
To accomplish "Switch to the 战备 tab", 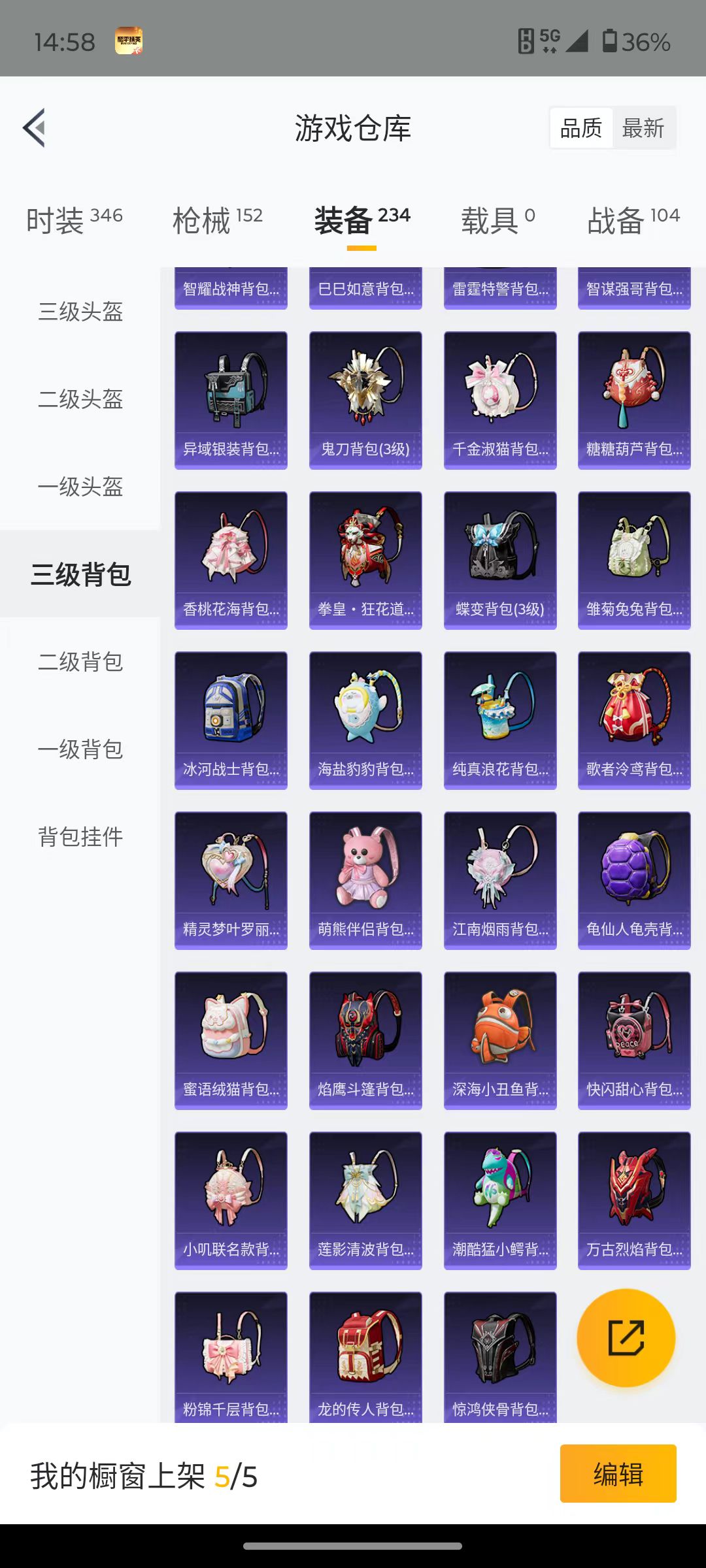I will click(633, 220).
